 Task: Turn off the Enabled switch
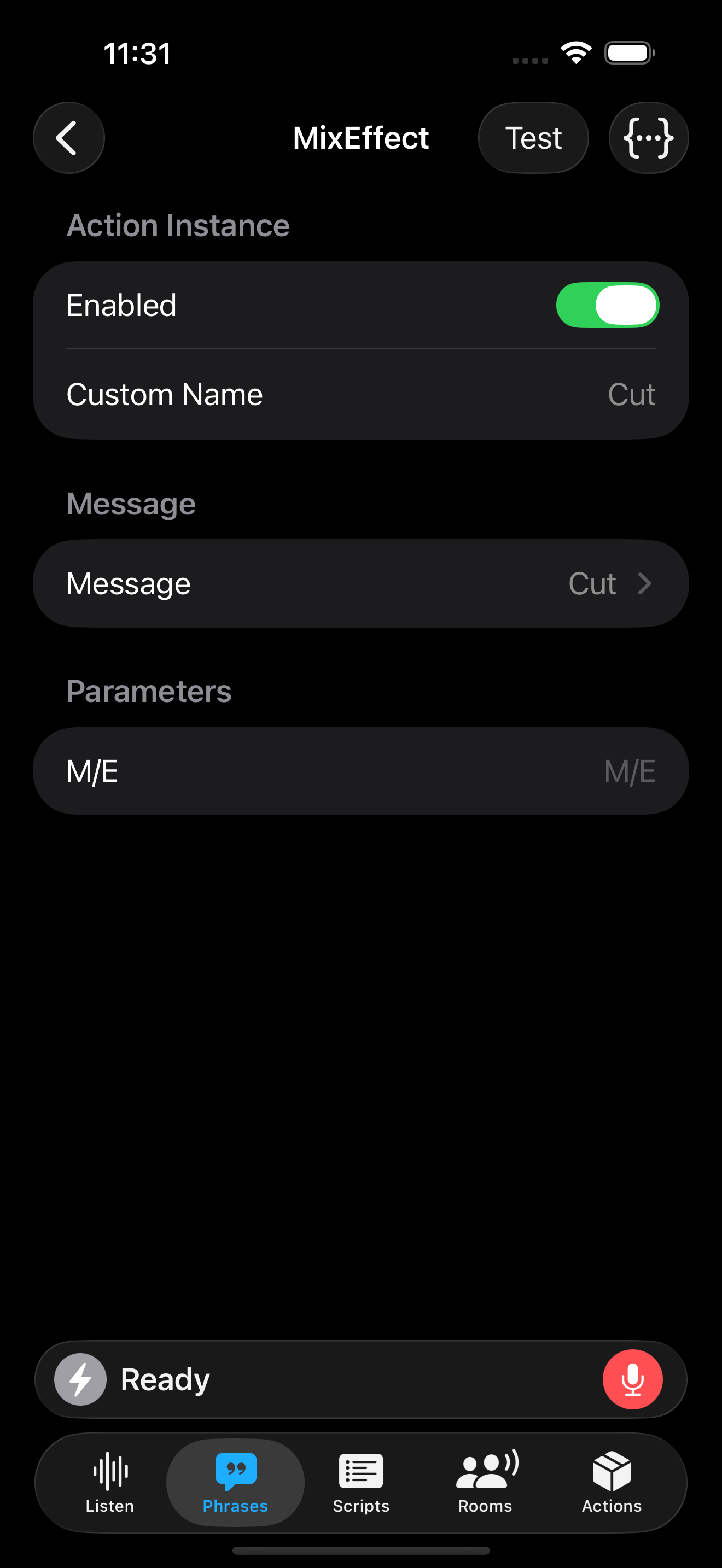[x=607, y=305]
